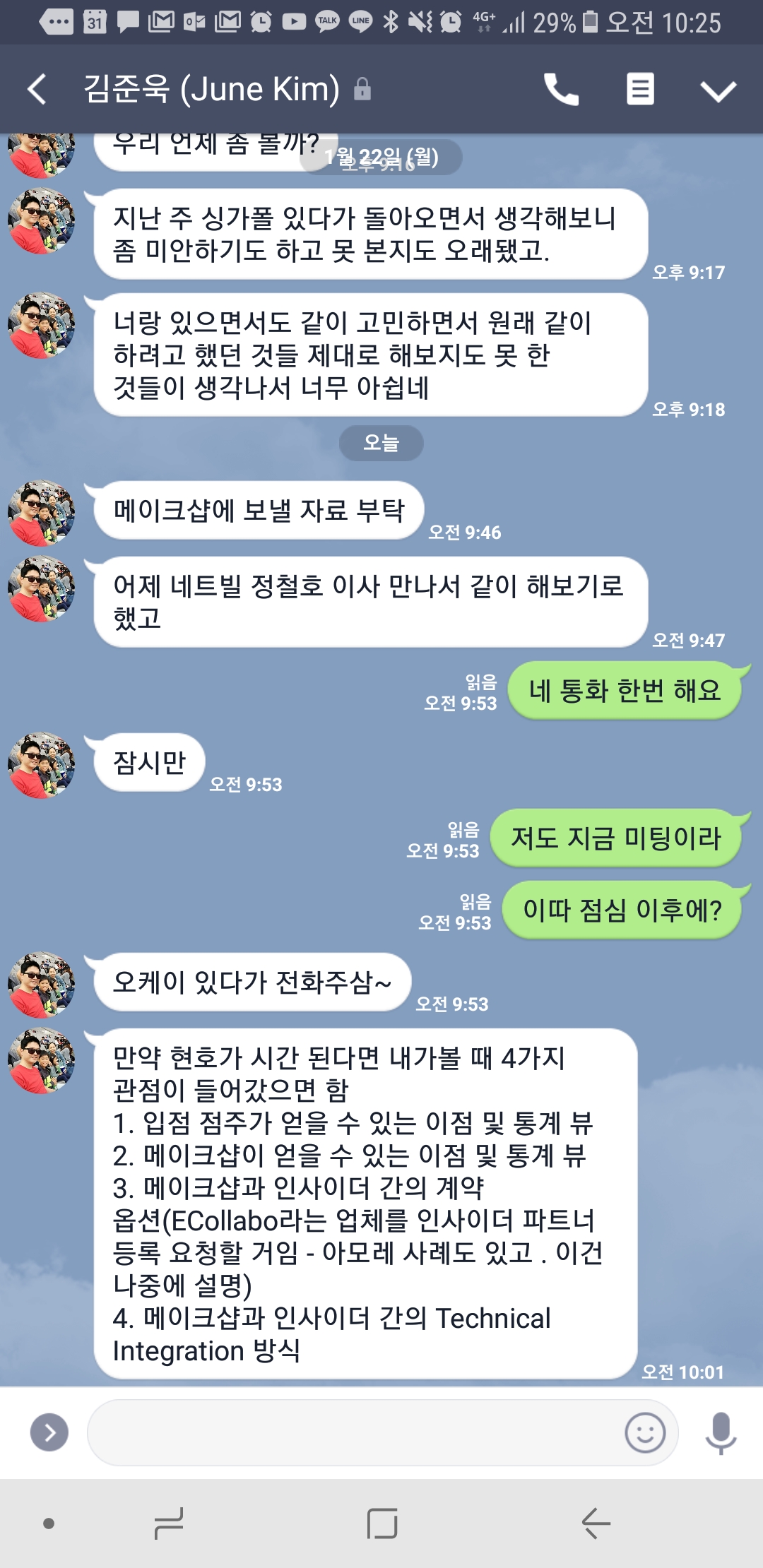
Task: Open June Kim's avatar next to 잠시만
Action: pyautogui.click(x=41, y=766)
